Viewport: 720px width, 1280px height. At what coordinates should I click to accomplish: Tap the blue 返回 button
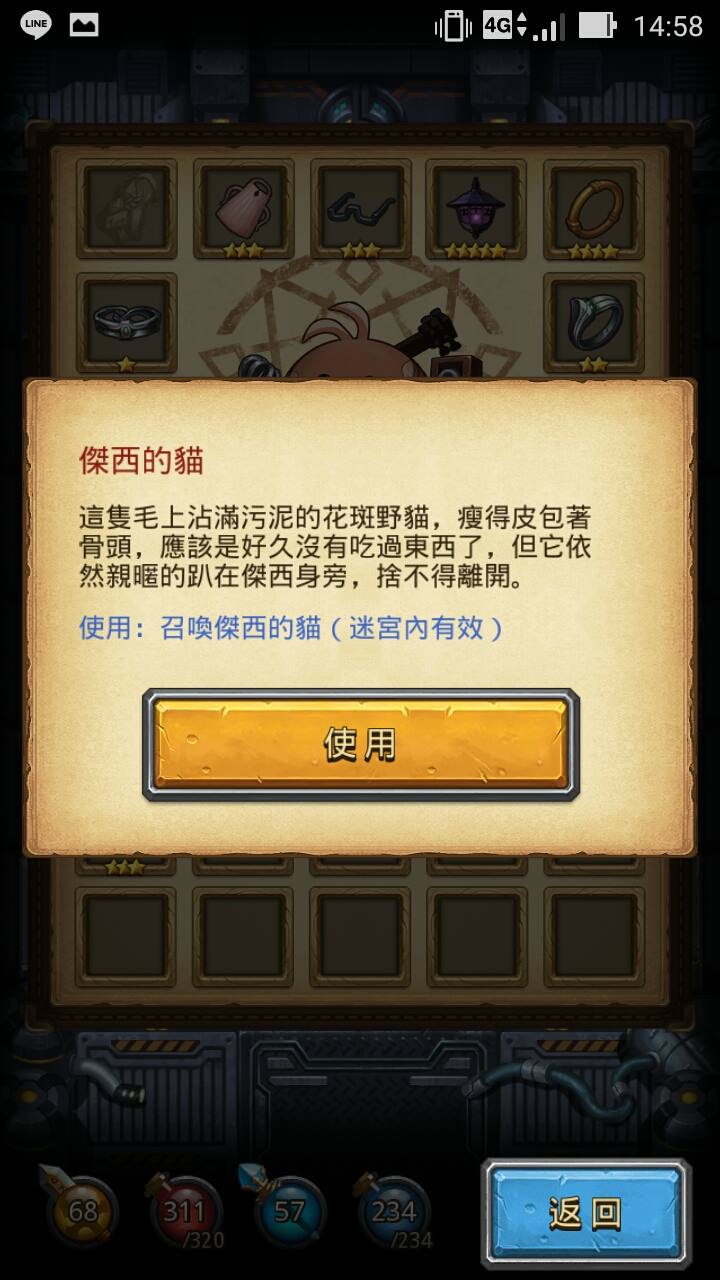tap(586, 1213)
